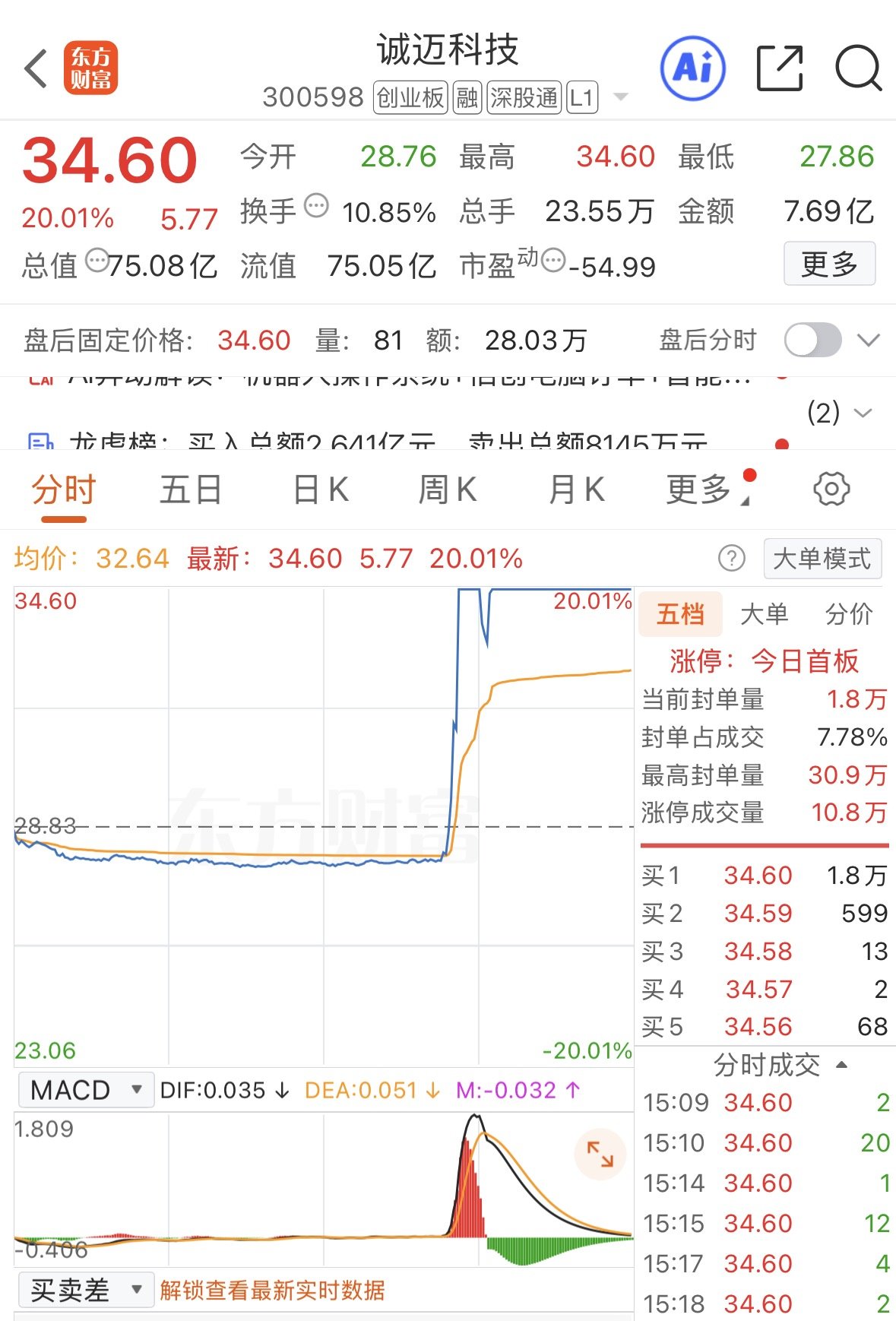Switch to the 分价 tab

[849, 614]
